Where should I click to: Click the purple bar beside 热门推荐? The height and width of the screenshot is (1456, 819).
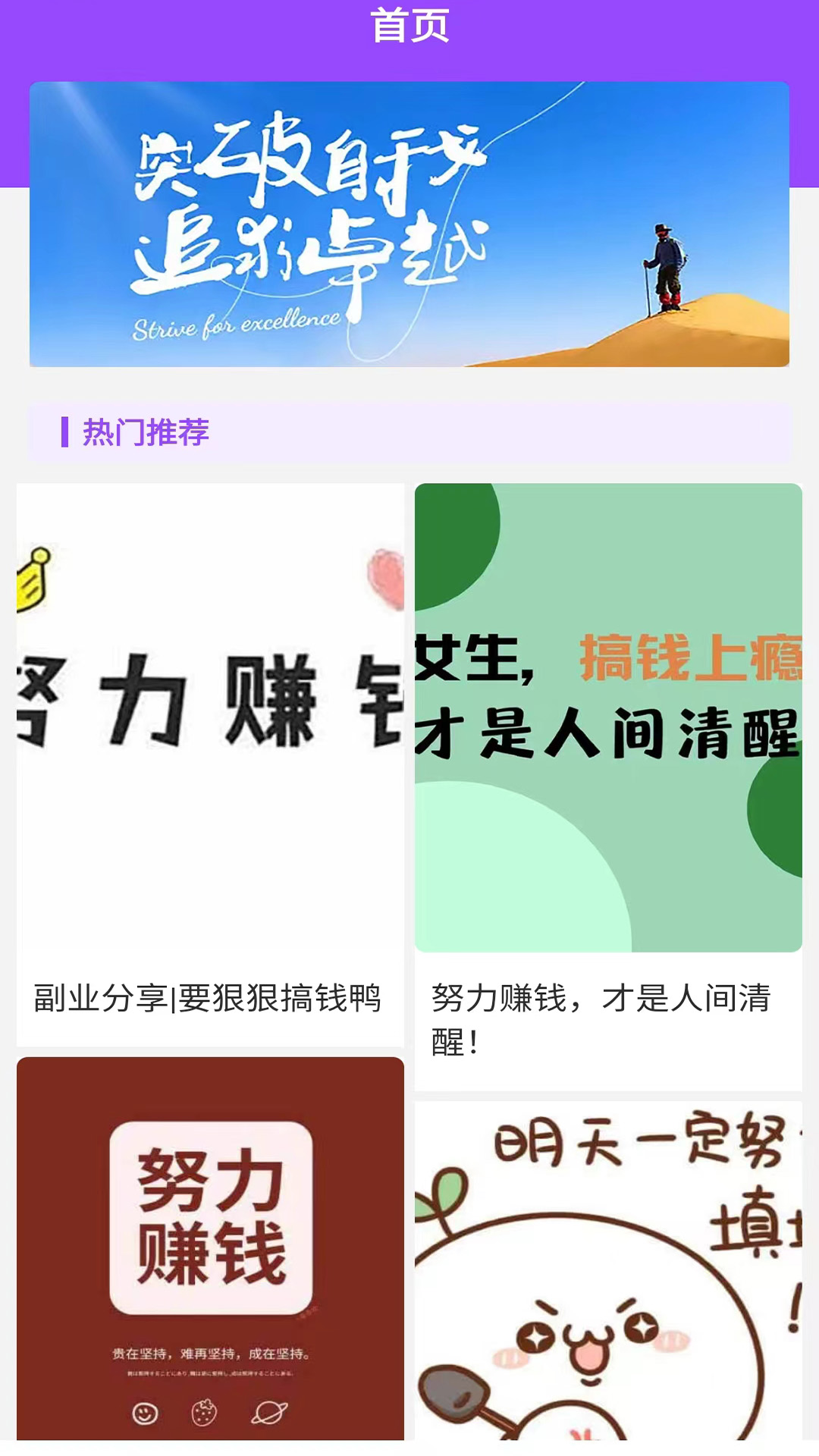67,431
